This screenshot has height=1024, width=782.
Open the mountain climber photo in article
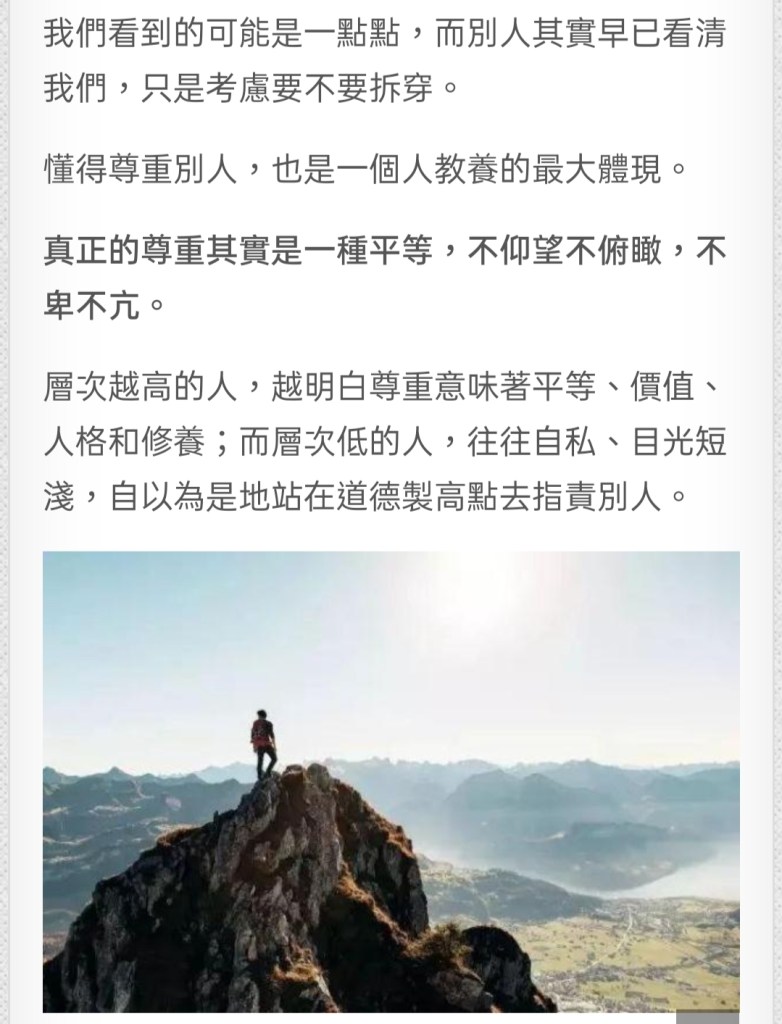point(391,781)
